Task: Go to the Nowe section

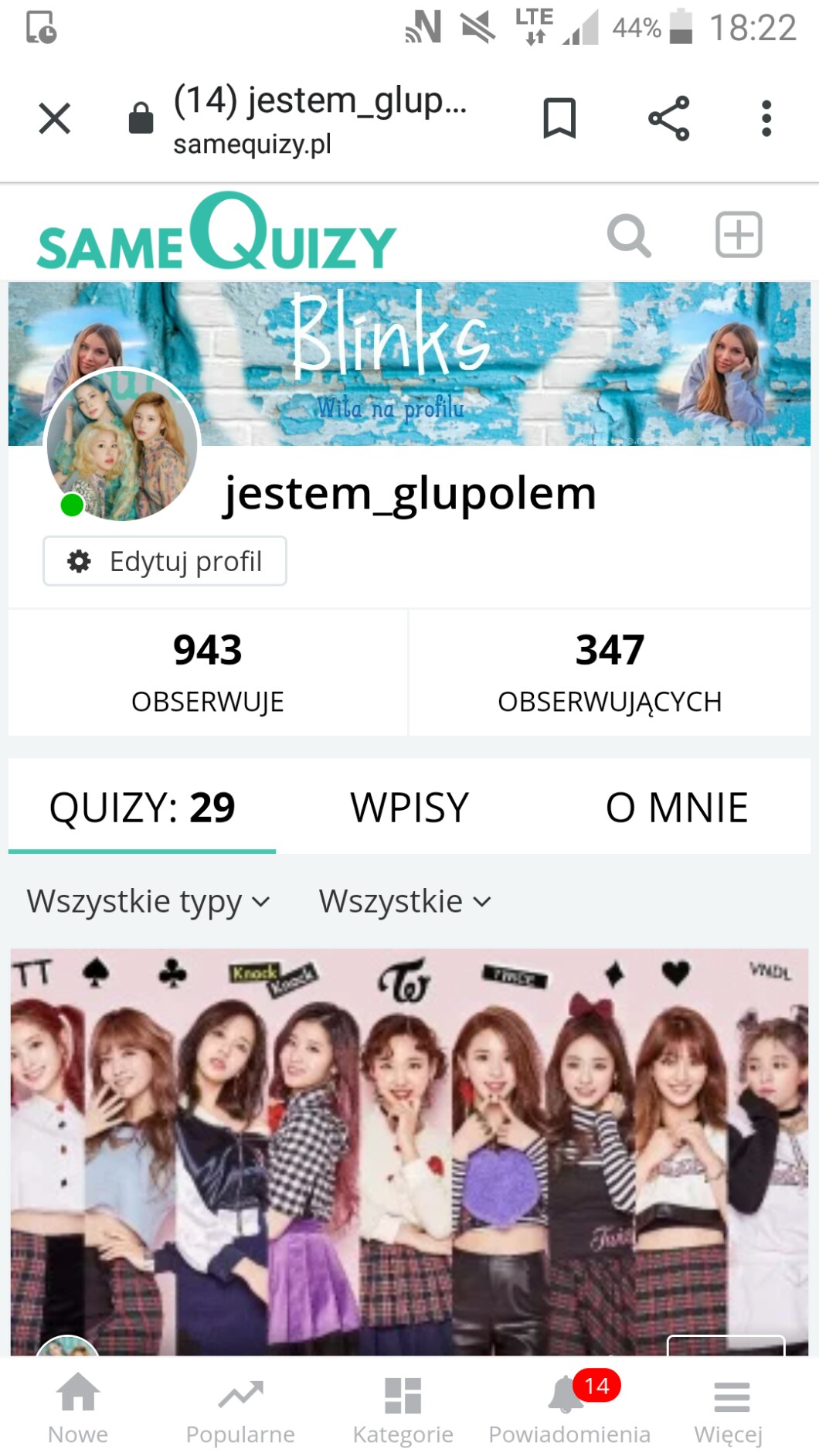Action: [x=78, y=1410]
